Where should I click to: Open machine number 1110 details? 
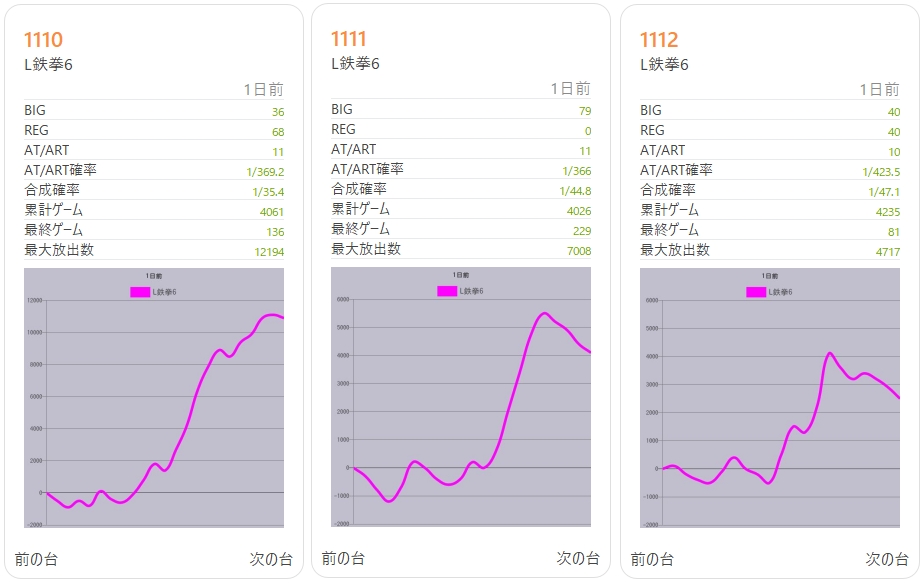(x=44, y=40)
